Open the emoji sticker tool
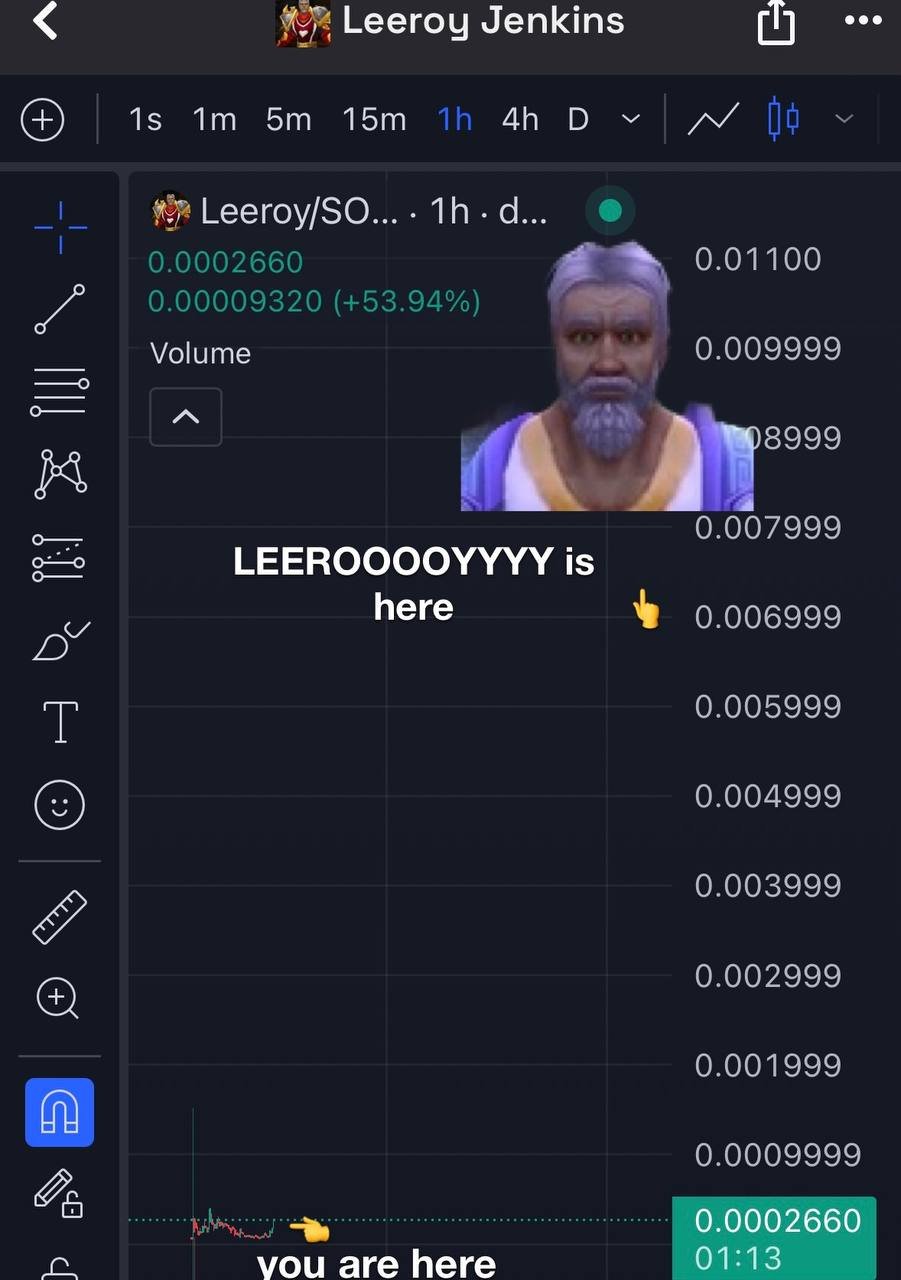The width and height of the screenshot is (901, 1280). [60, 804]
